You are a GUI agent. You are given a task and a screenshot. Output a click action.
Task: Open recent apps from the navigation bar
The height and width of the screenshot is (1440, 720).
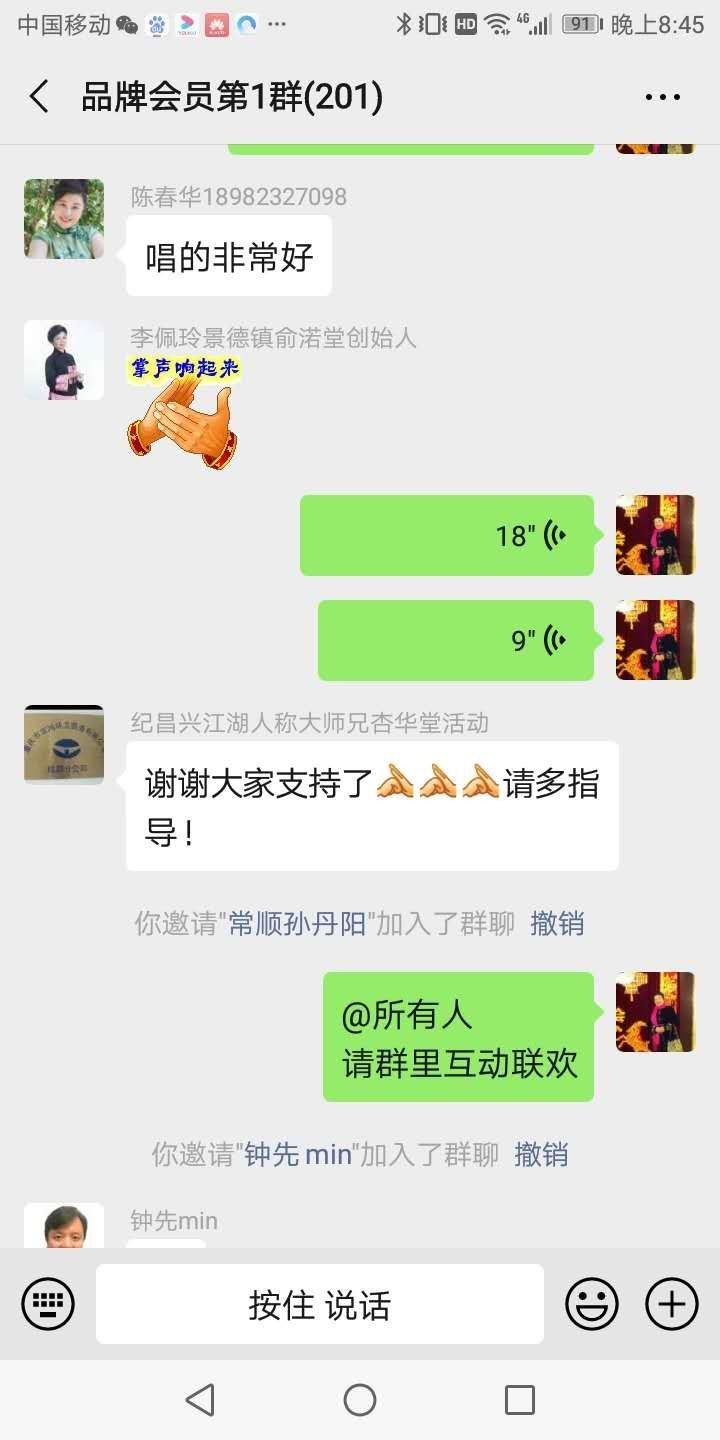point(520,1400)
